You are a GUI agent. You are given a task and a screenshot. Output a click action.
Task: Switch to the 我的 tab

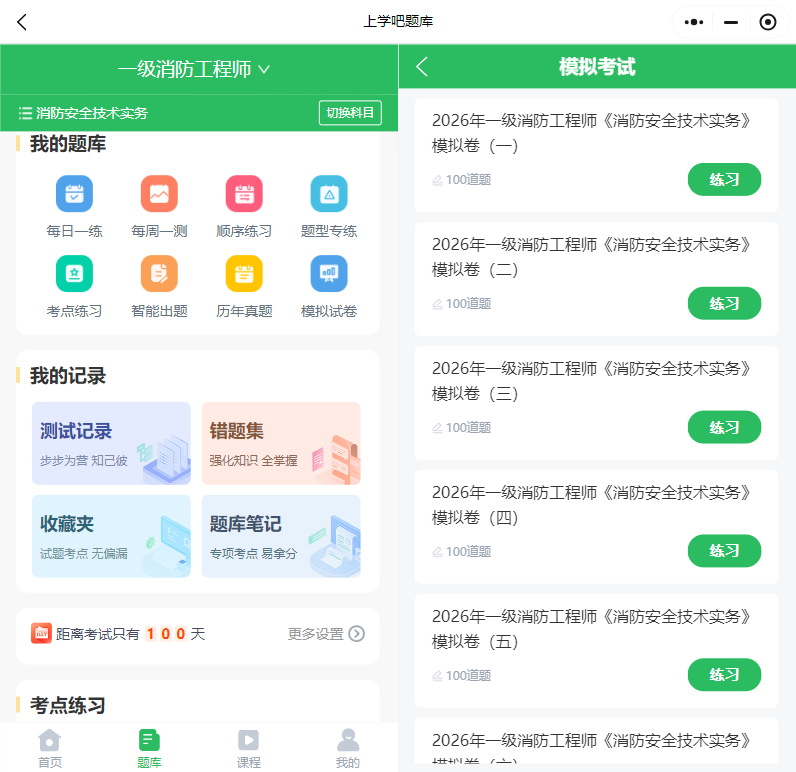click(x=348, y=748)
